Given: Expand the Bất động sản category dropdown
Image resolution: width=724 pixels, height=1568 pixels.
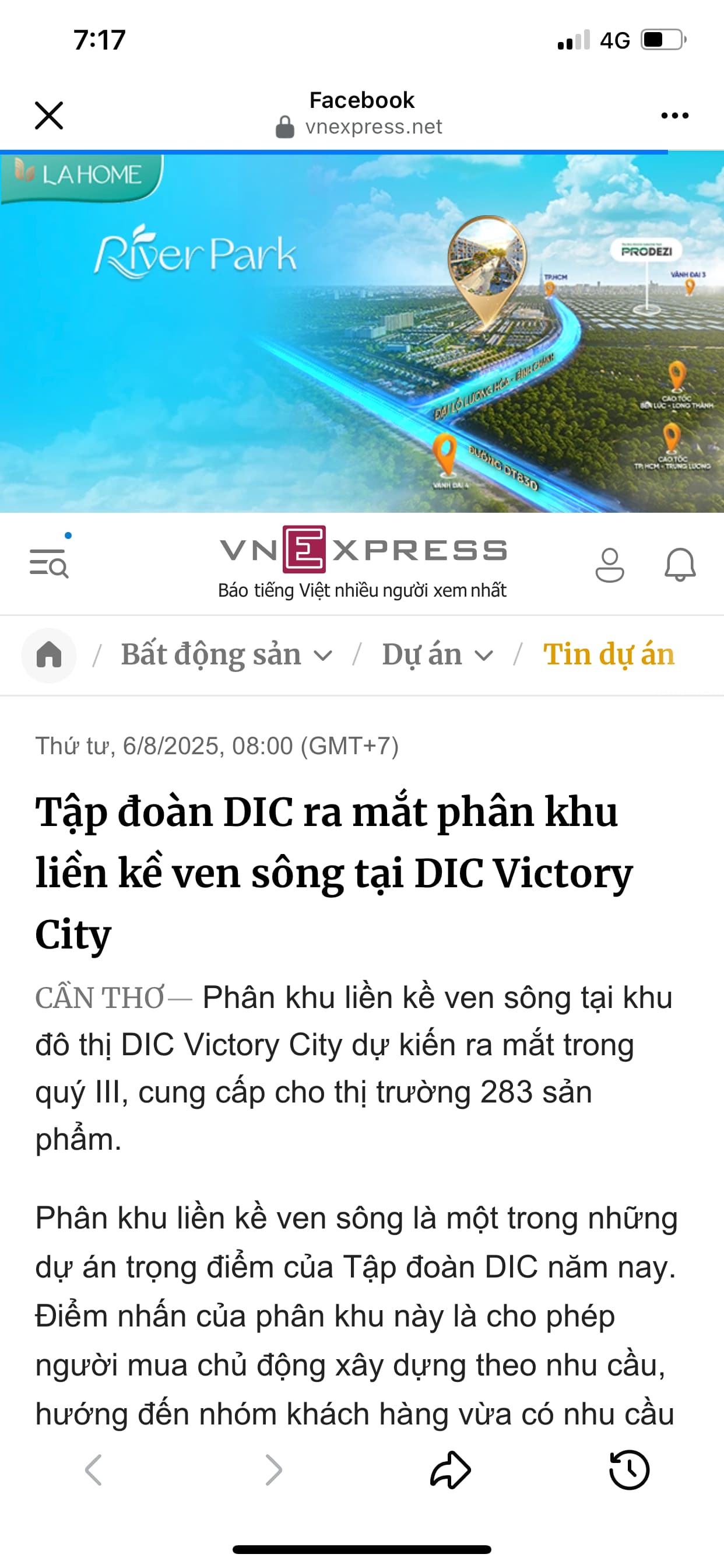Looking at the screenshot, I should pos(323,656).
